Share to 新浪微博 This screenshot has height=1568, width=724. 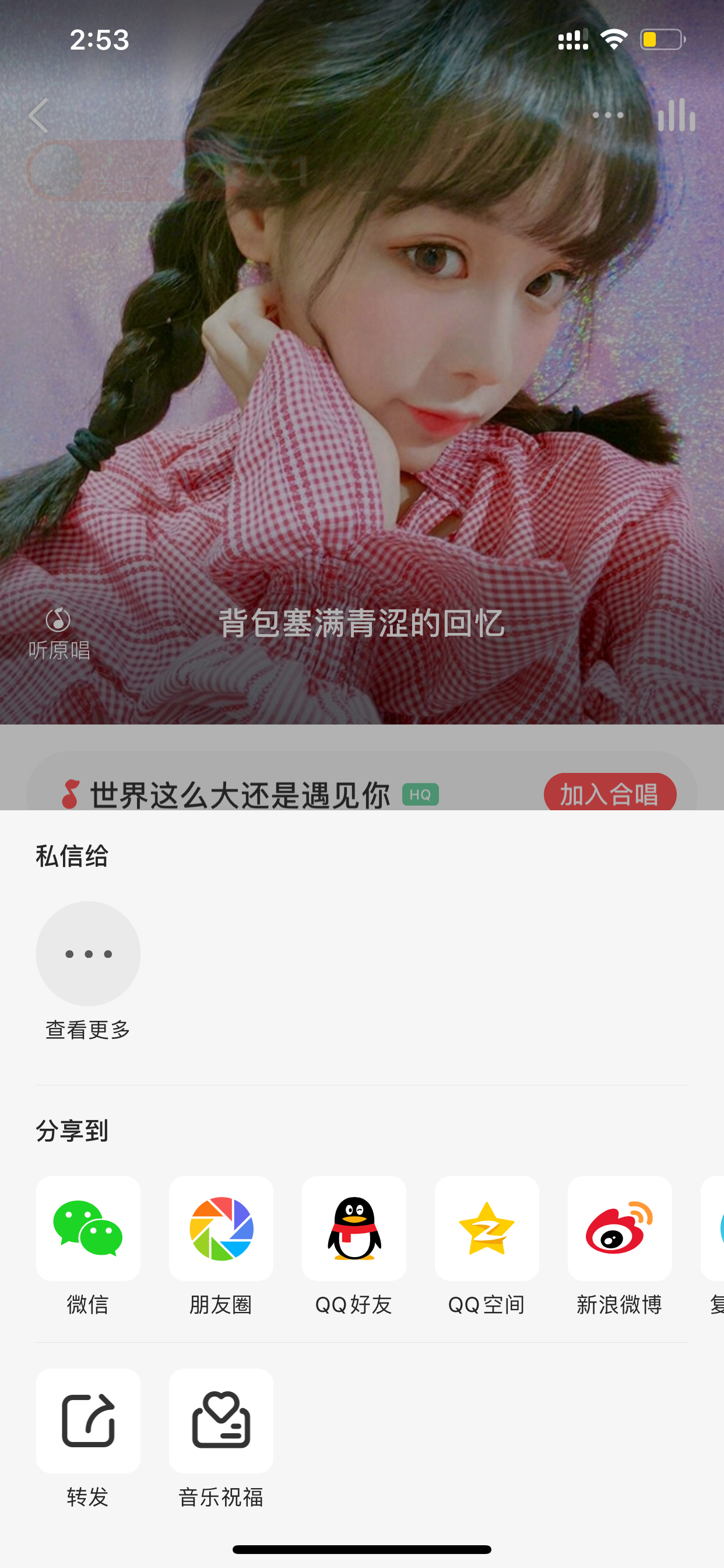pos(619,1228)
